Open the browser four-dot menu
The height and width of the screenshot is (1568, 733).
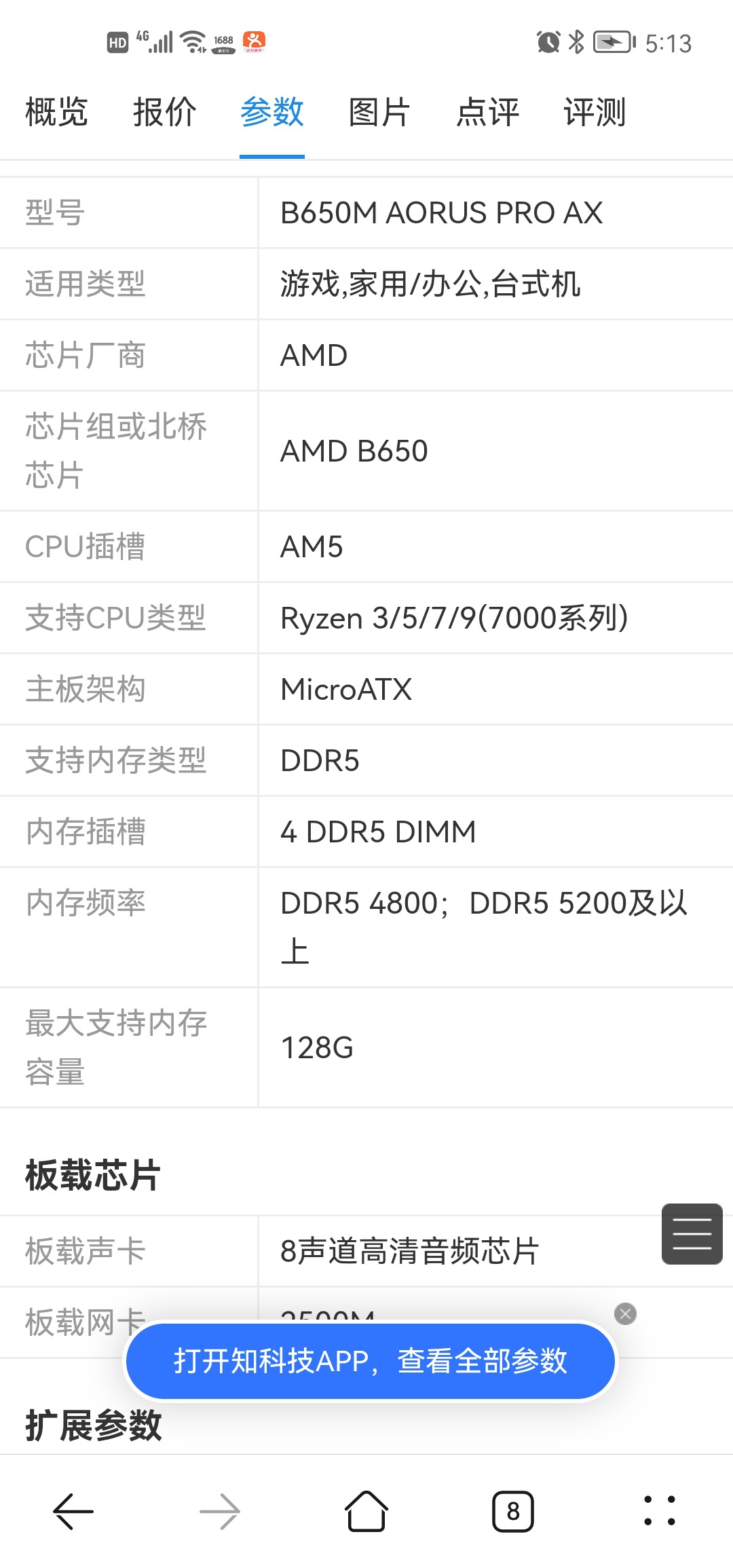[x=659, y=1512]
